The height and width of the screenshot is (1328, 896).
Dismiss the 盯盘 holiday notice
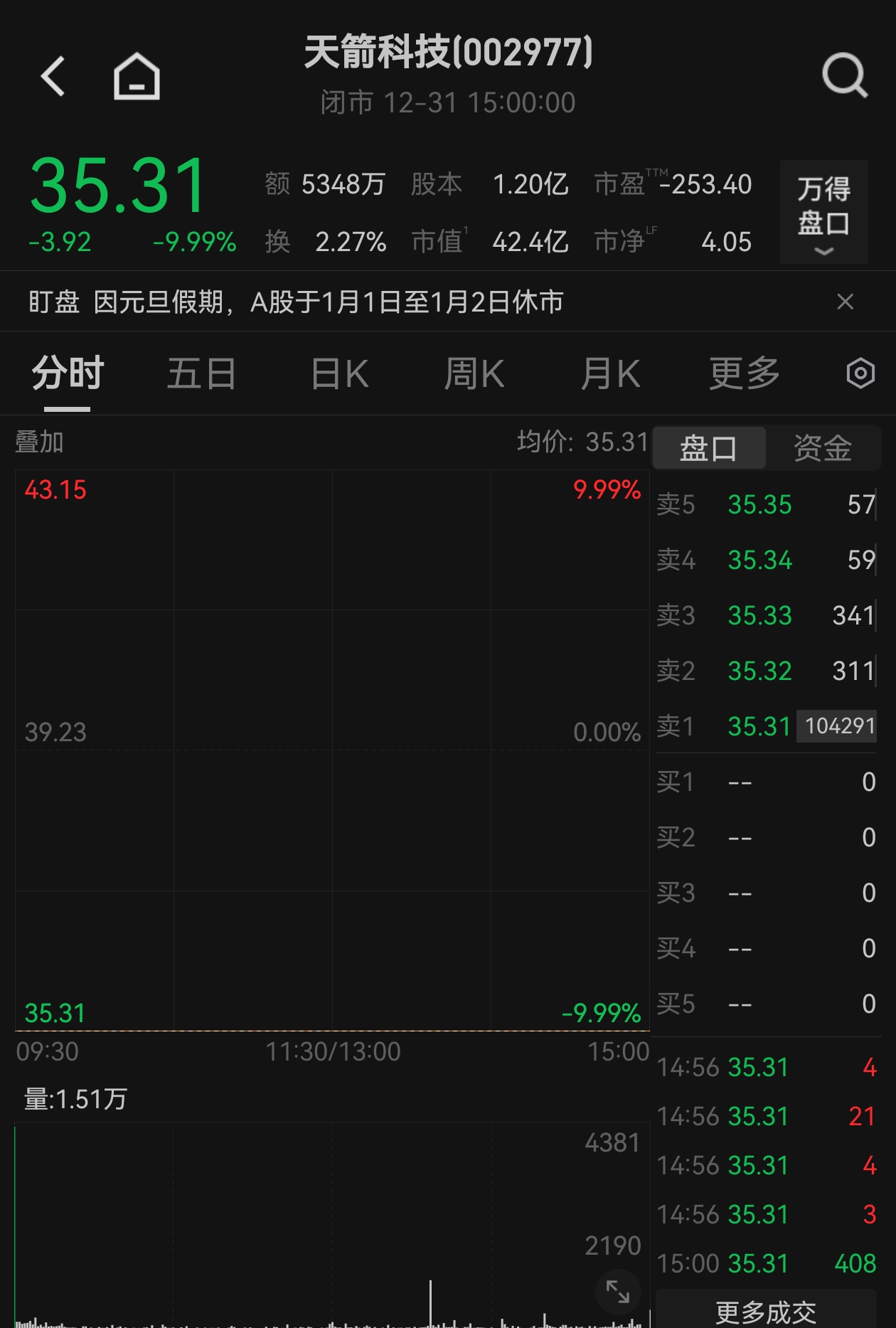845,302
